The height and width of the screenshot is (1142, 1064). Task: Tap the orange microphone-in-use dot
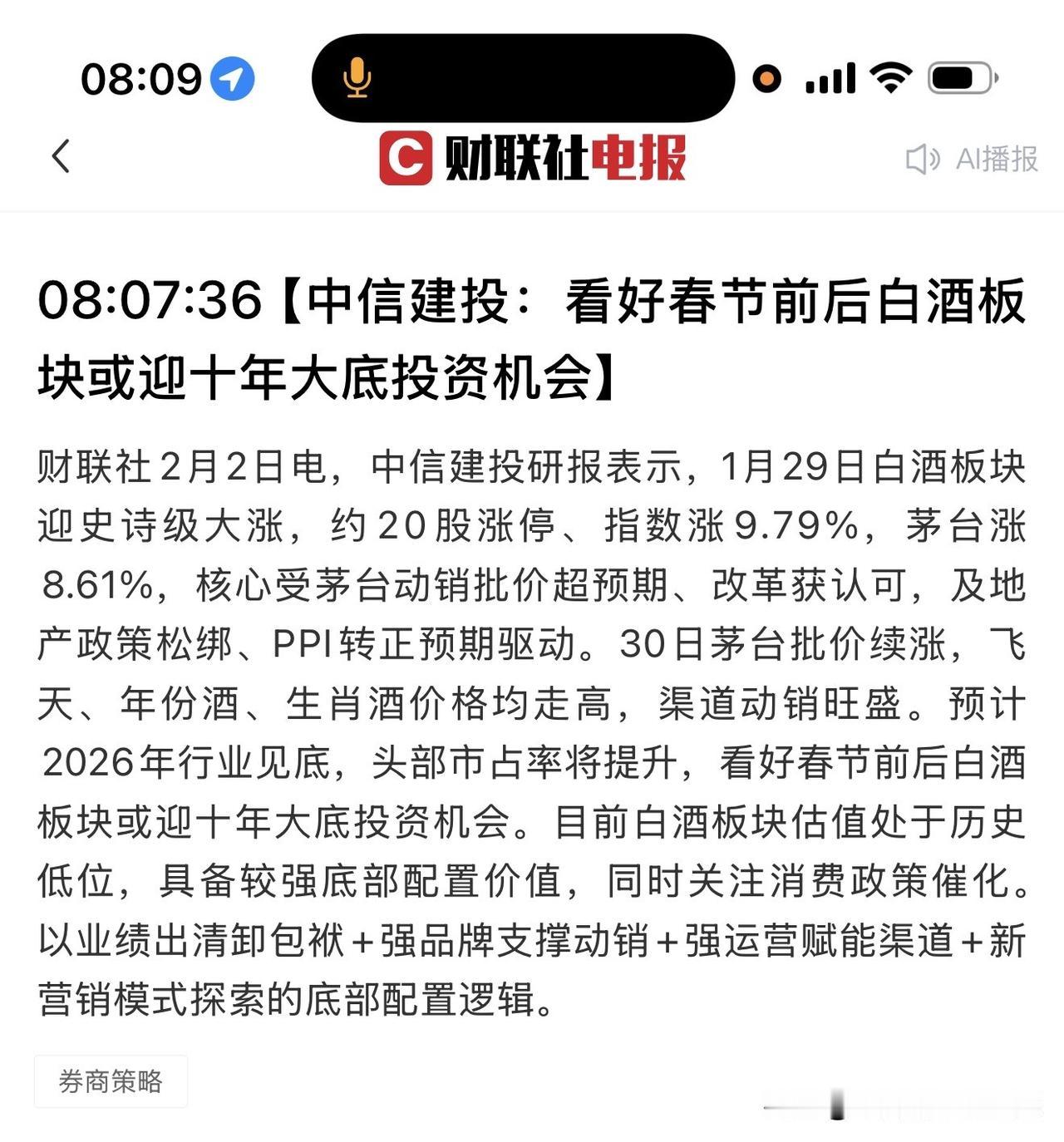pyautogui.click(x=766, y=77)
